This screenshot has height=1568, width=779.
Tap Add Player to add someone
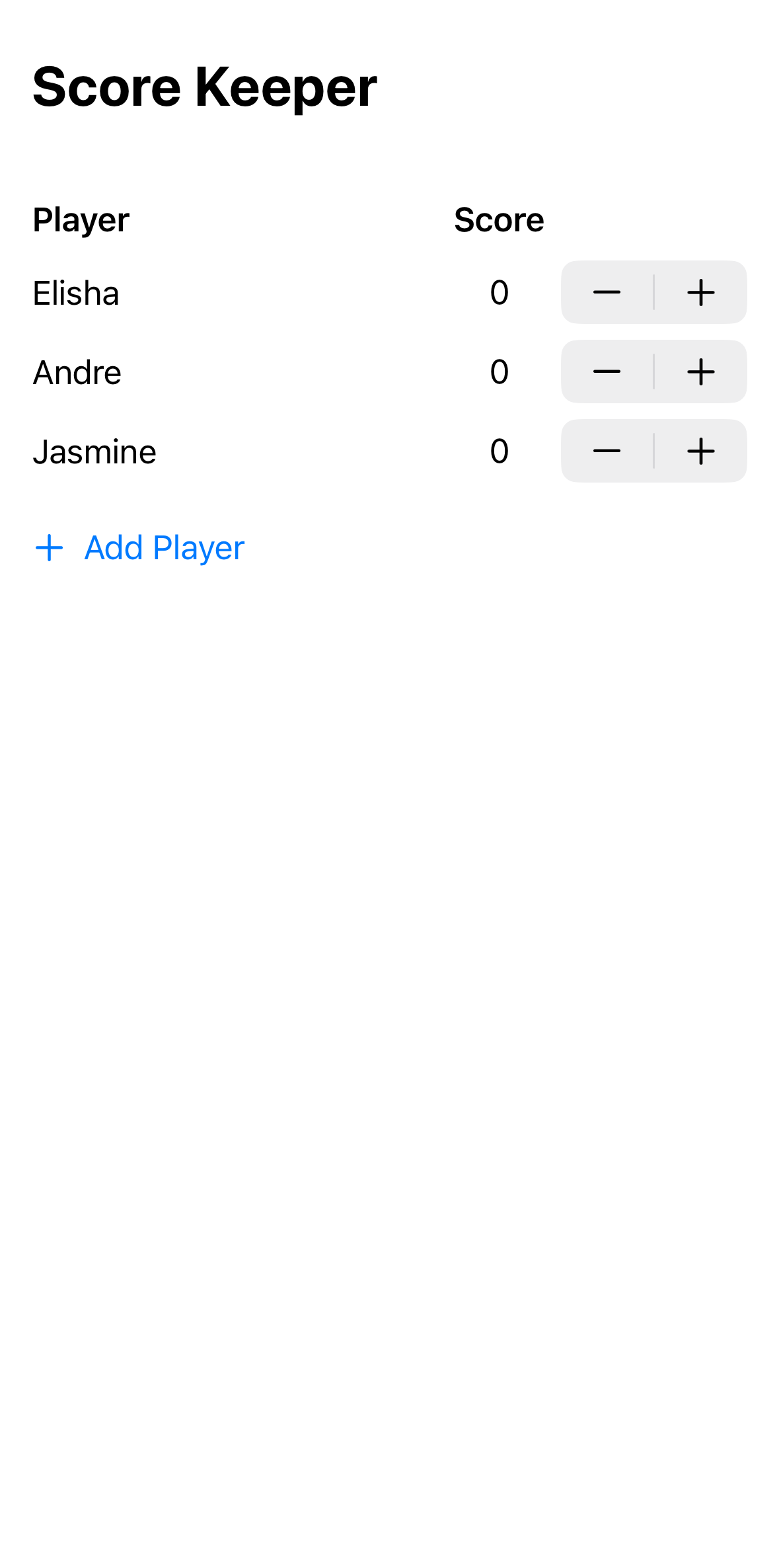140,548
